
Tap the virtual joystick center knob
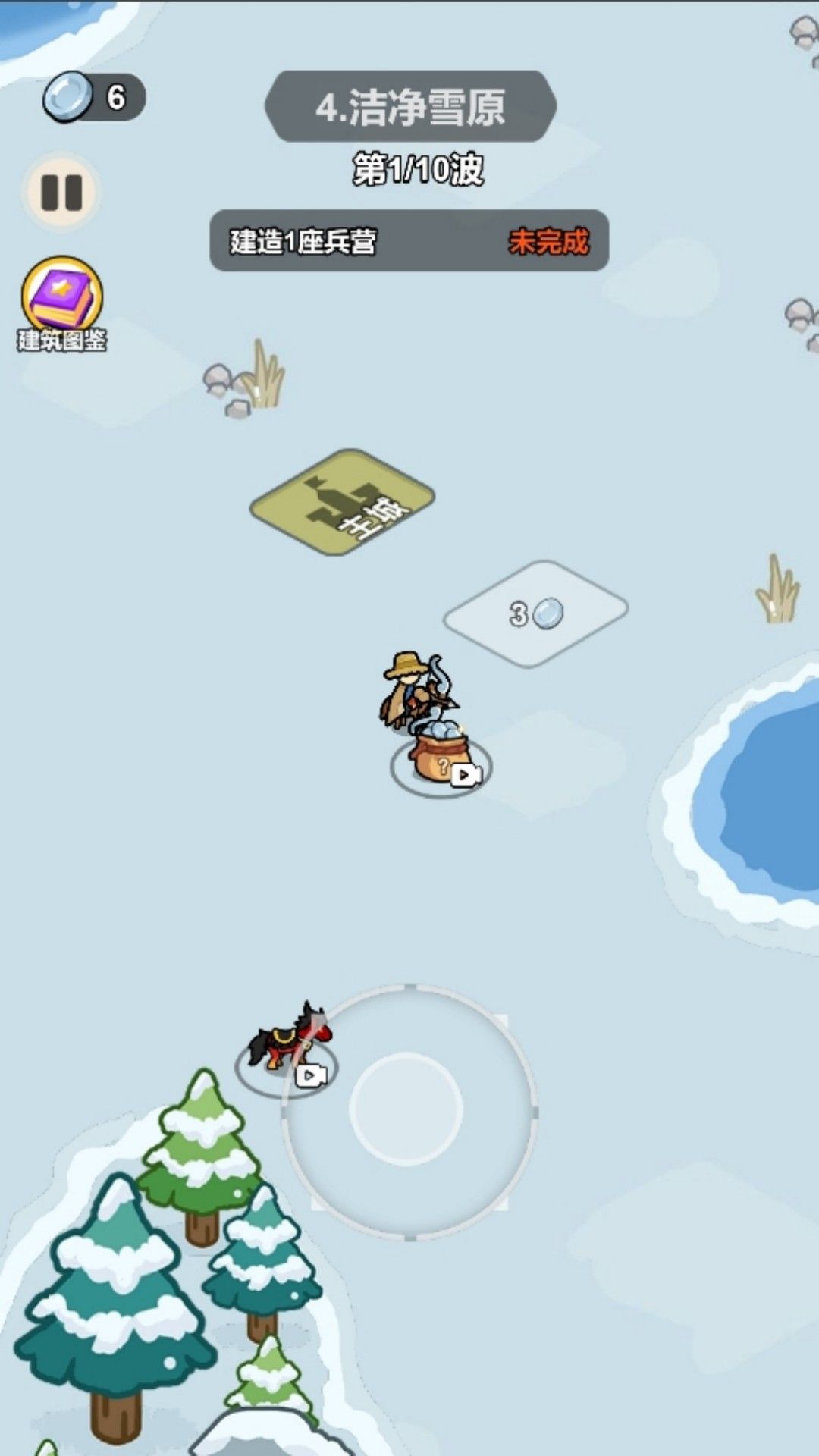point(406,1108)
